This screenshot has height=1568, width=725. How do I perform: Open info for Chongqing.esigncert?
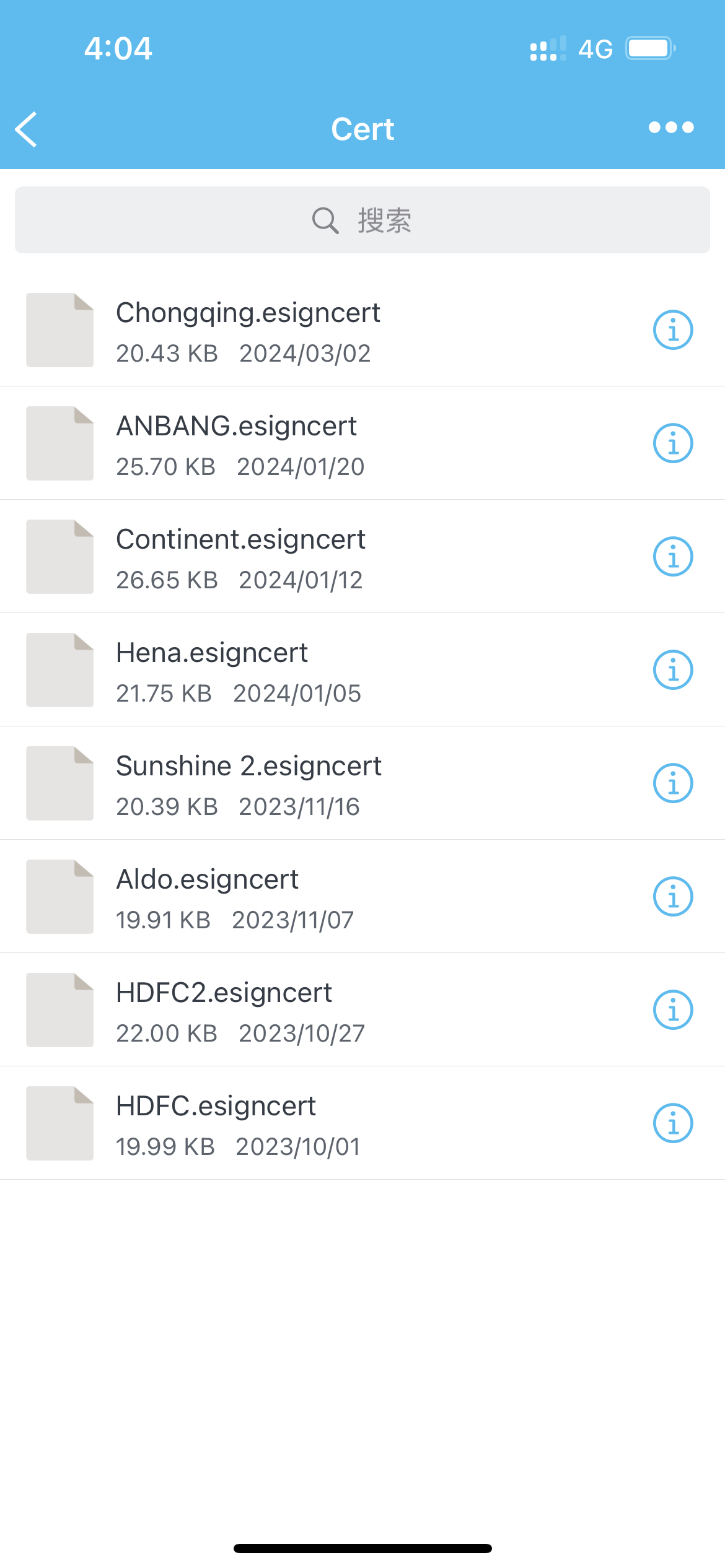pyautogui.click(x=673, y=329)
